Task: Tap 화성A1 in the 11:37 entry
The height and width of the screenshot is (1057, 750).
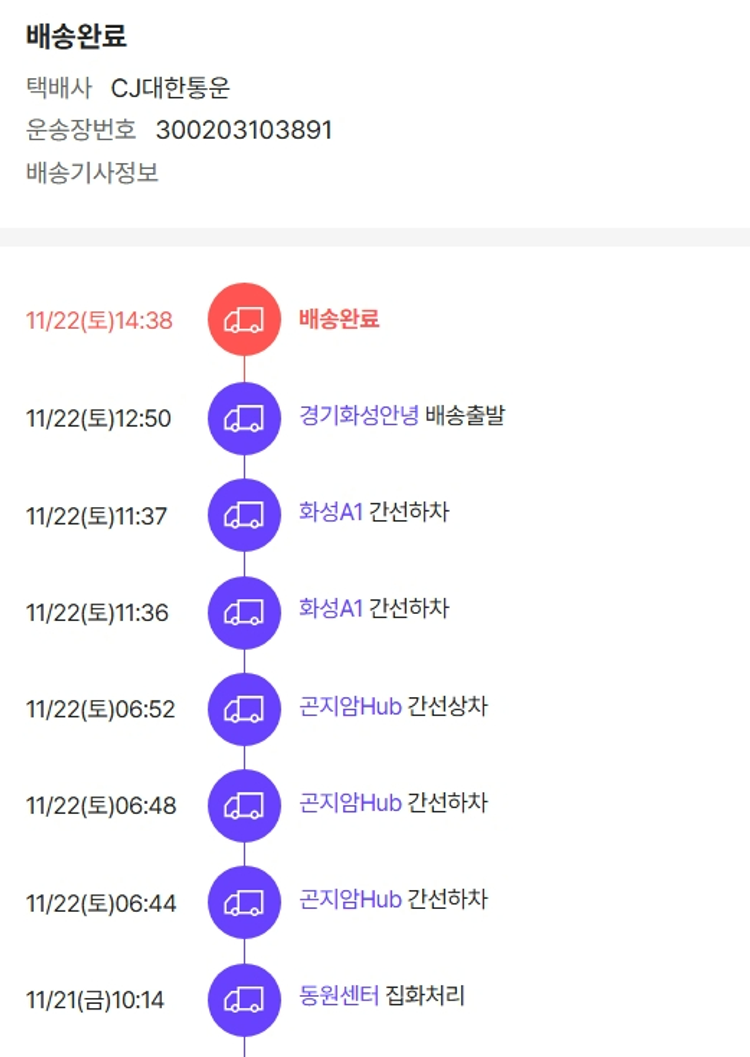Action: (330, 513)
